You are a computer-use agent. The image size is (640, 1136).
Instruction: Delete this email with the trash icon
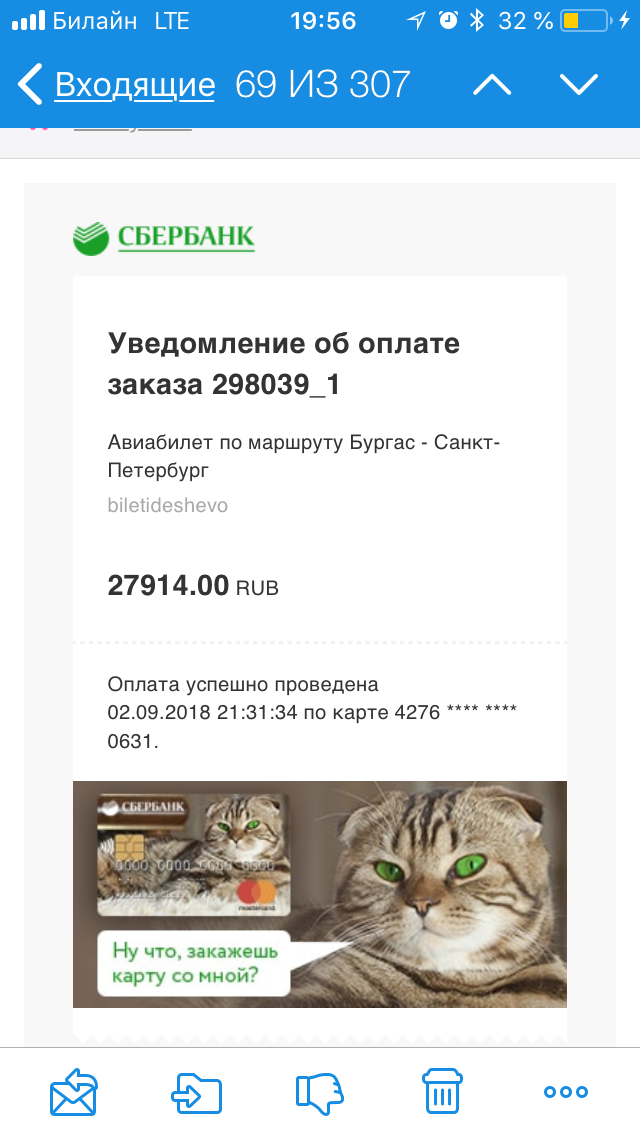click(442, 1090)
